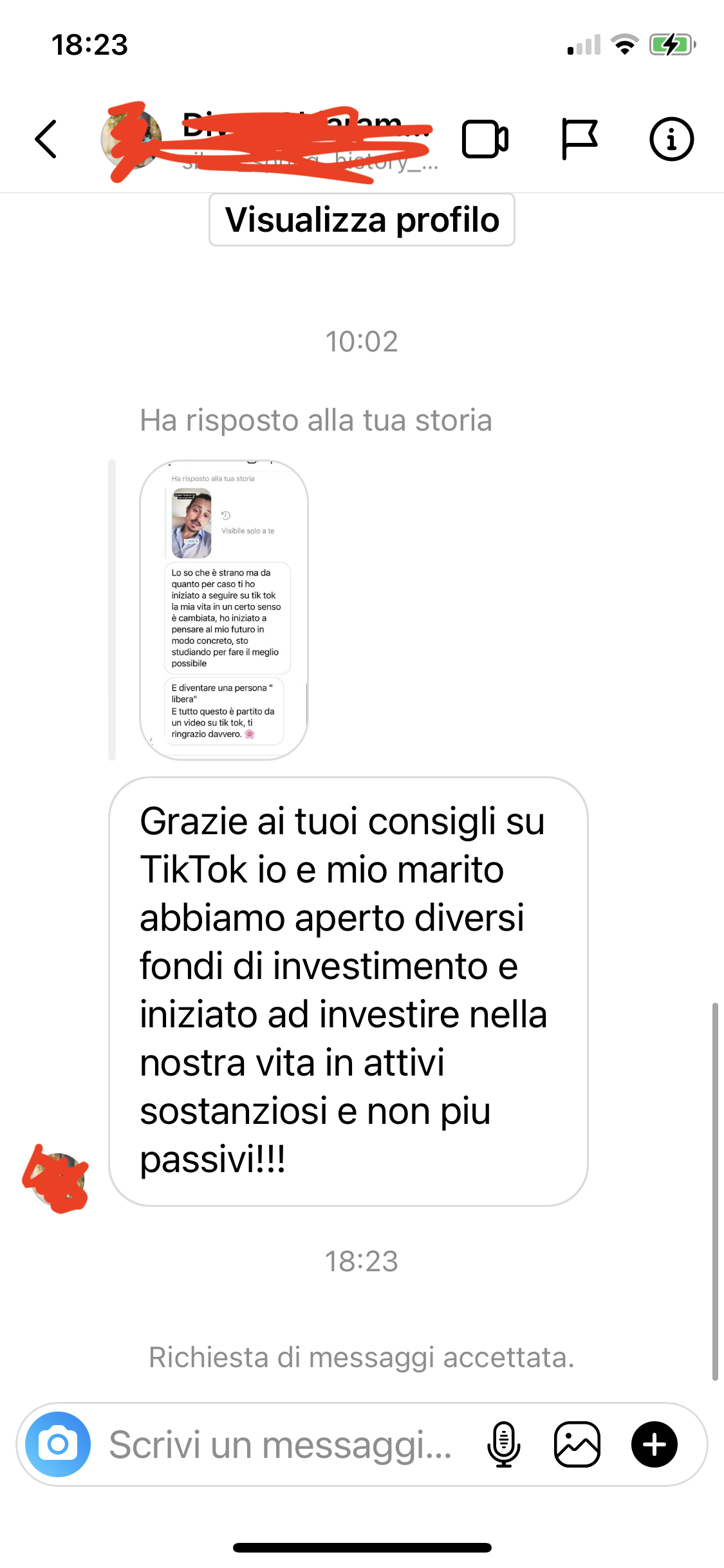The height and width of the screenshot is (1568, 724).
Task: Open conversation info details
Action: [x=671, y=139]
